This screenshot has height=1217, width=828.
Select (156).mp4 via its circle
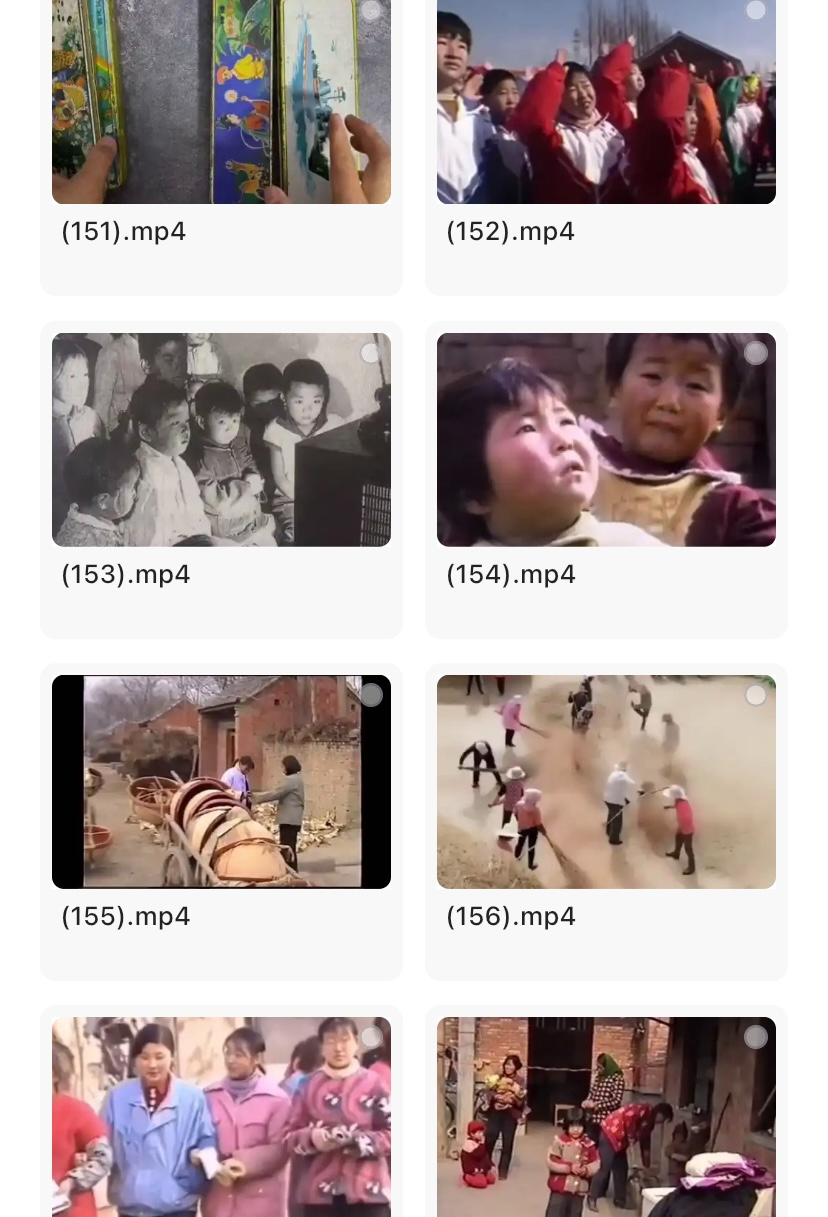coord(756,695)
